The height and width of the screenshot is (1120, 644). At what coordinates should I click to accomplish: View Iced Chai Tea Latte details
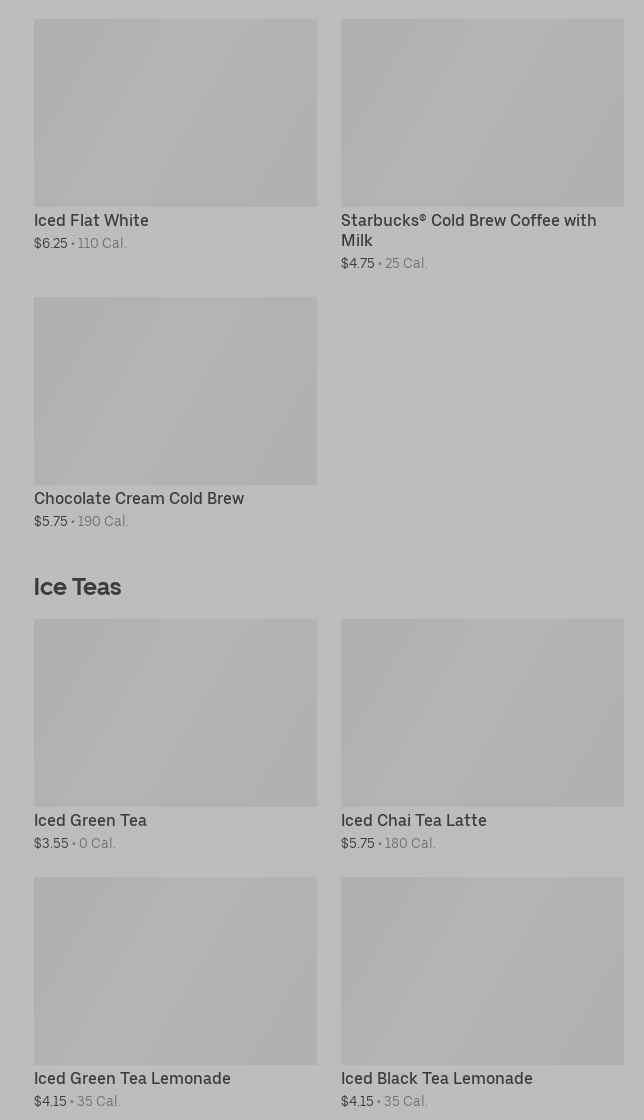[x=482, y=735]
